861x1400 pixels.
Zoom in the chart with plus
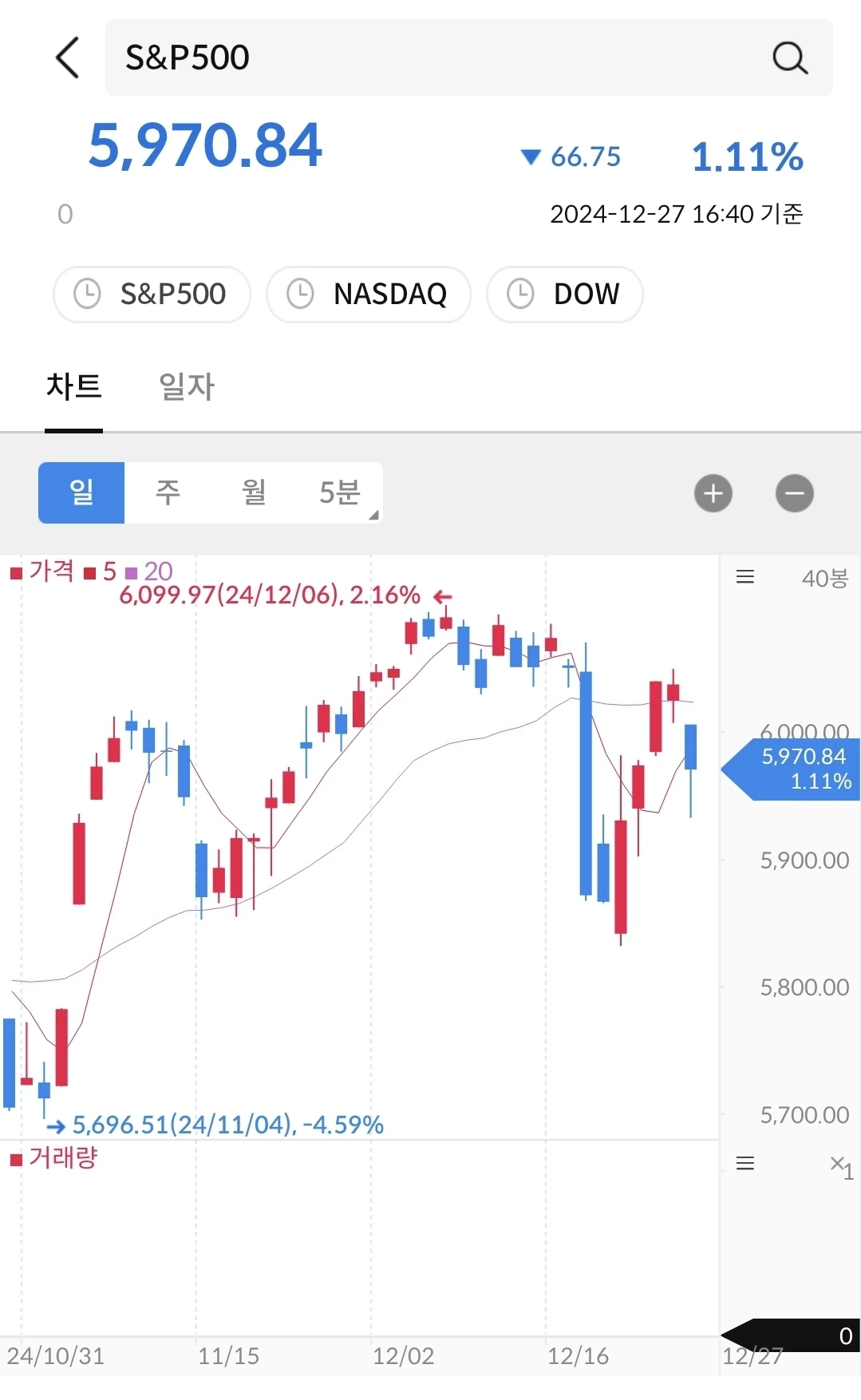(713, 493)
